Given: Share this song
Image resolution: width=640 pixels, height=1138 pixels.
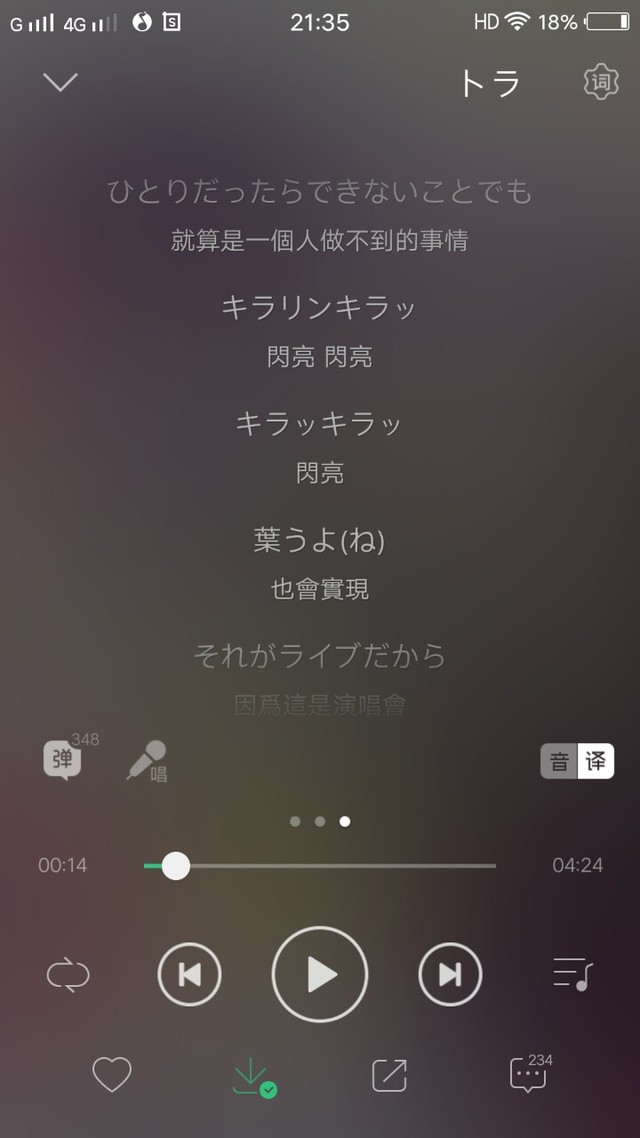Looking at the screenshot, I should [390, 1076].
